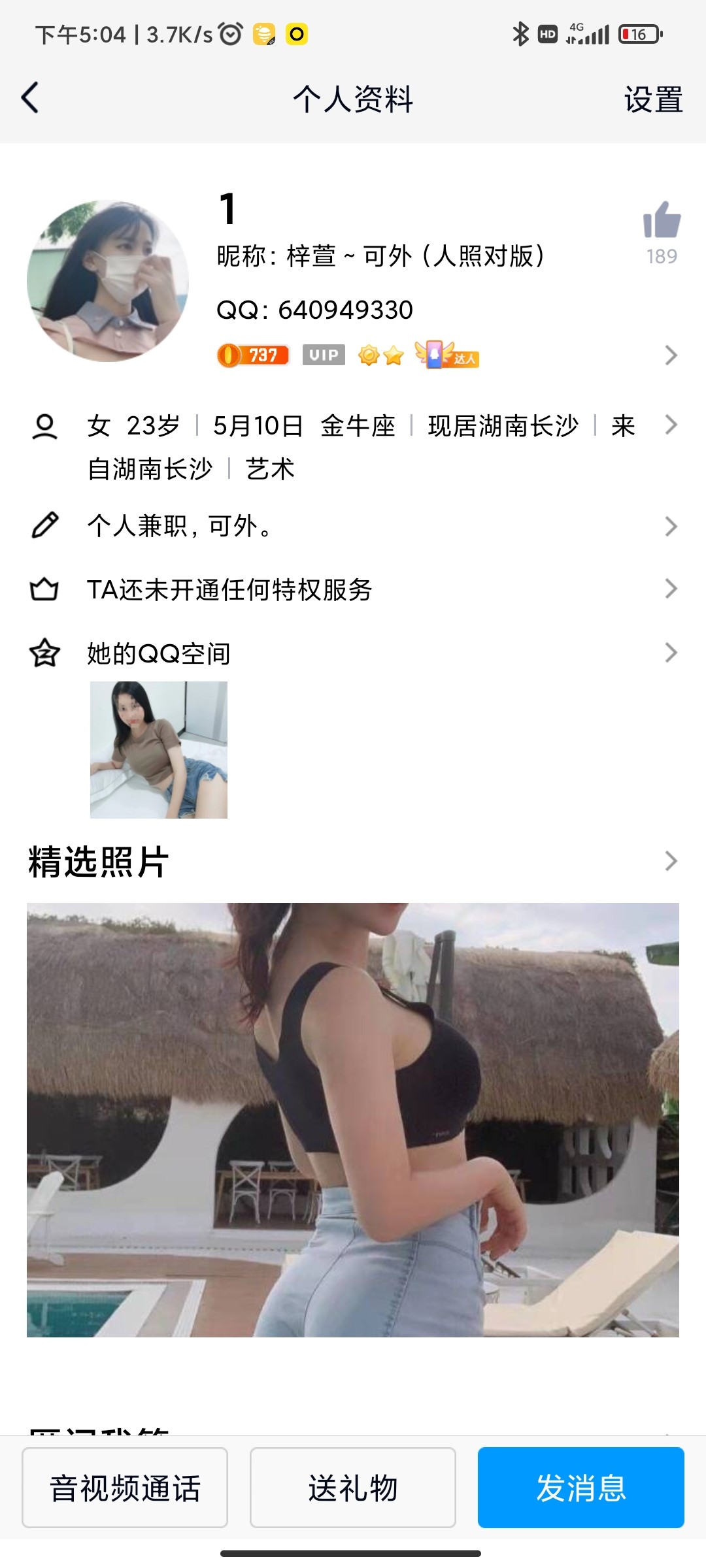
Task: Go back using the top-left arrow
Action: pyautogui.click(x=30, y=99)
